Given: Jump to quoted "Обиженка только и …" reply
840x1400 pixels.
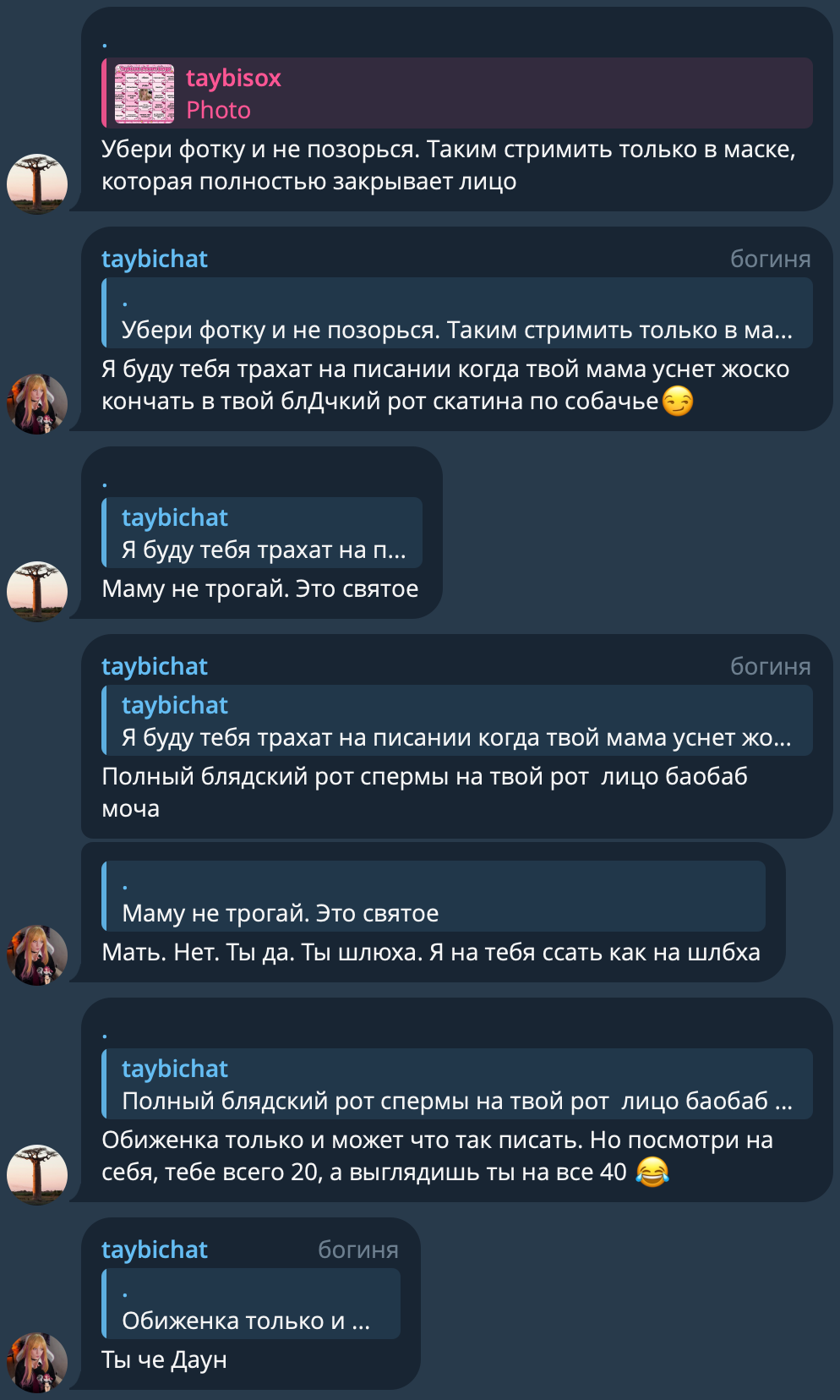Looking at the screenshot, I should pyautogui.click(x=251, y=1304).
